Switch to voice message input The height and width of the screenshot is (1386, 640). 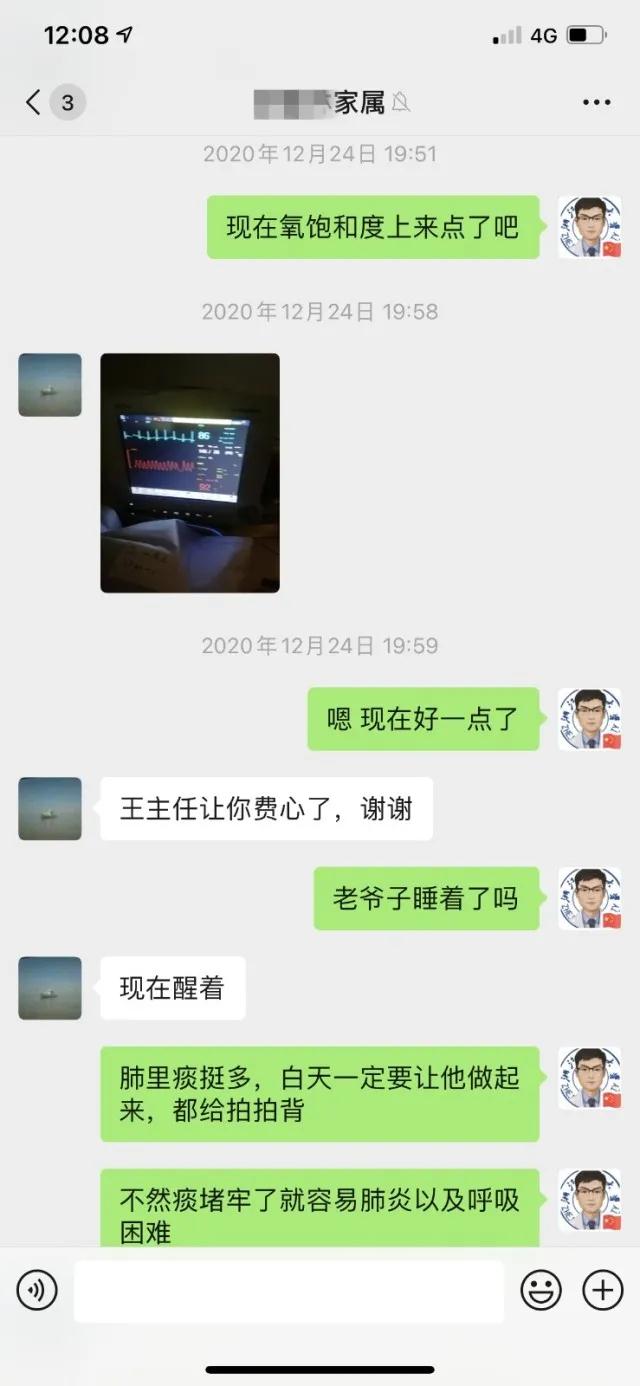coord(37,1290)
